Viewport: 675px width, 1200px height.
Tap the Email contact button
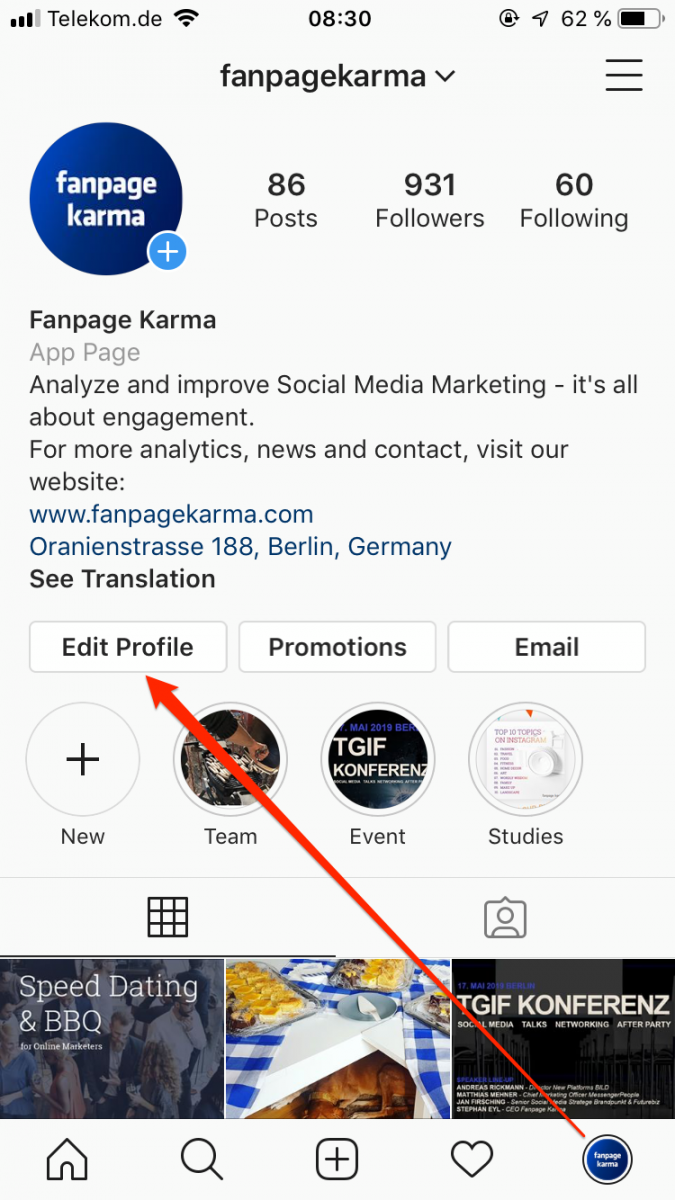546,647
